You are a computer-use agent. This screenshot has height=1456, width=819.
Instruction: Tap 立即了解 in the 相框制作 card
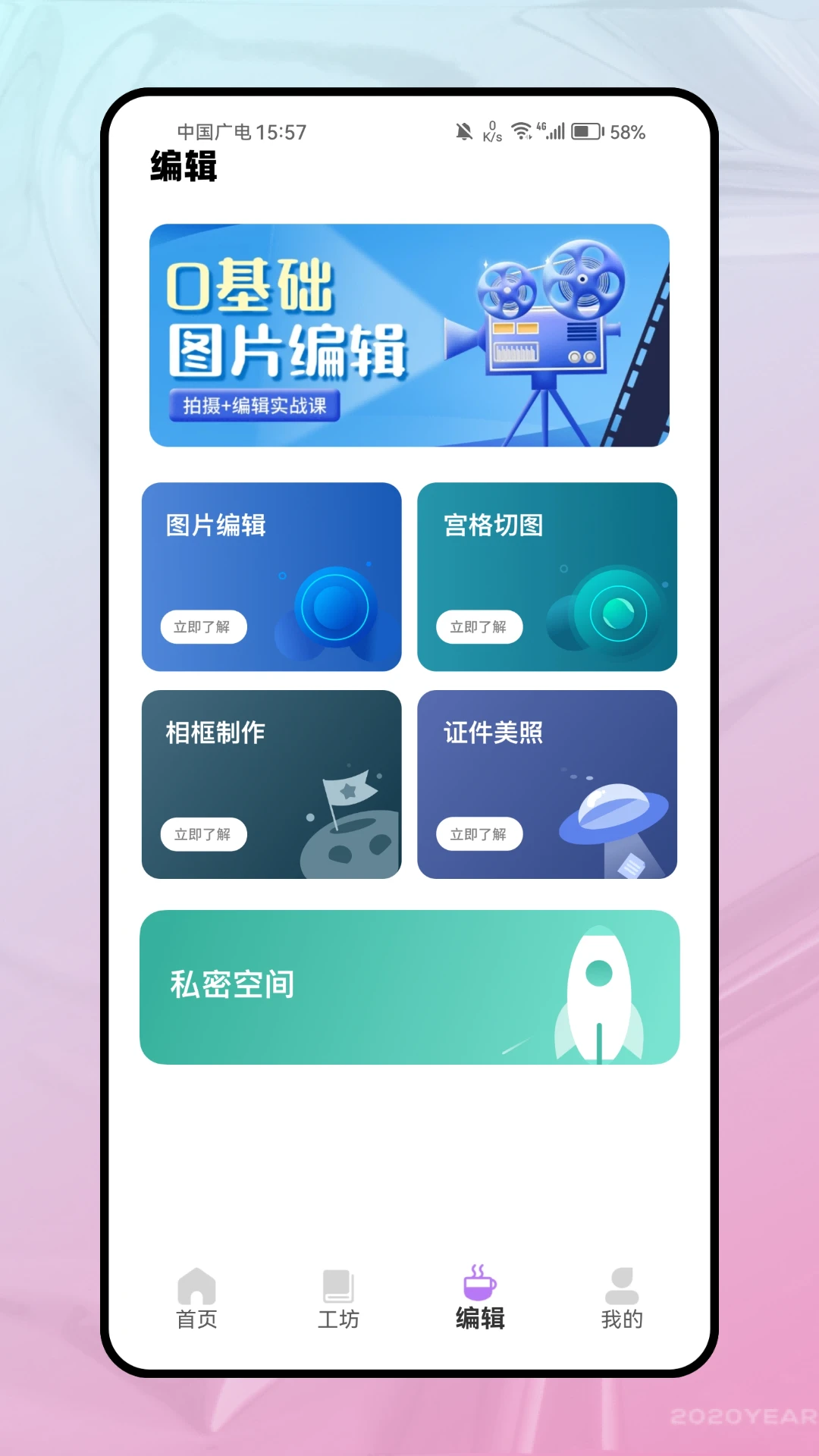(x=203, y=834)
